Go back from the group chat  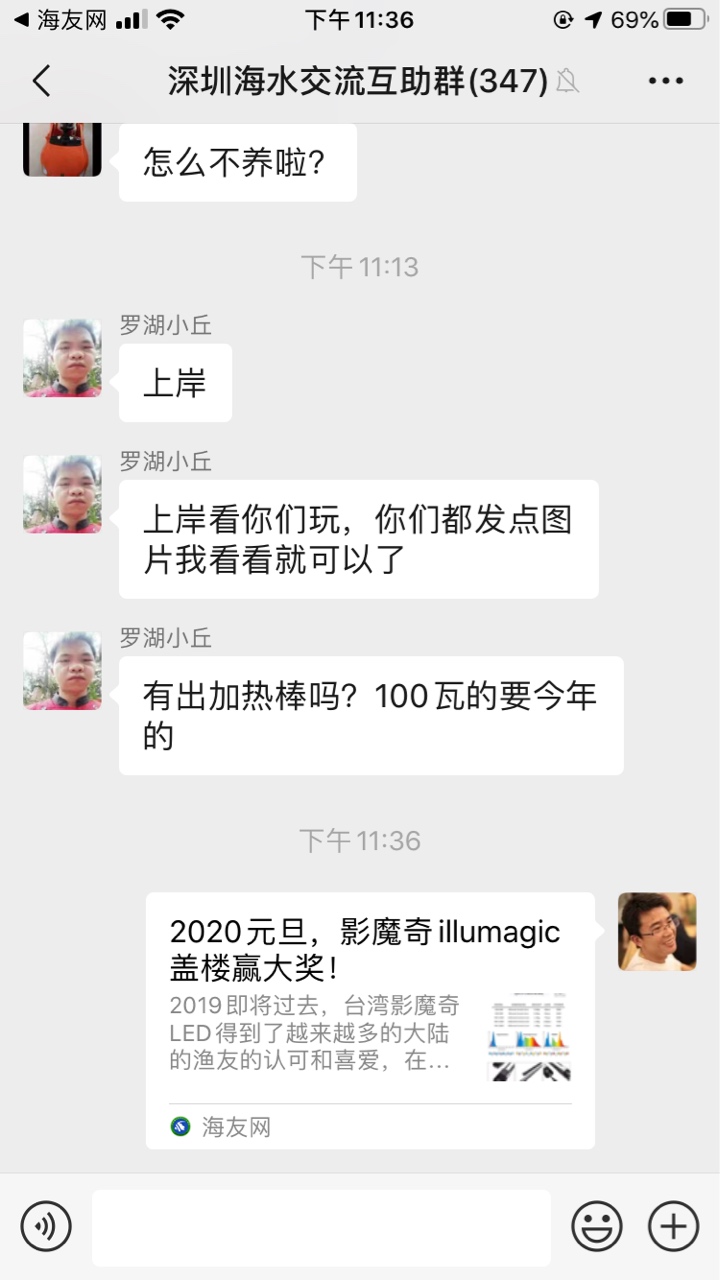[x=42, y=81]
